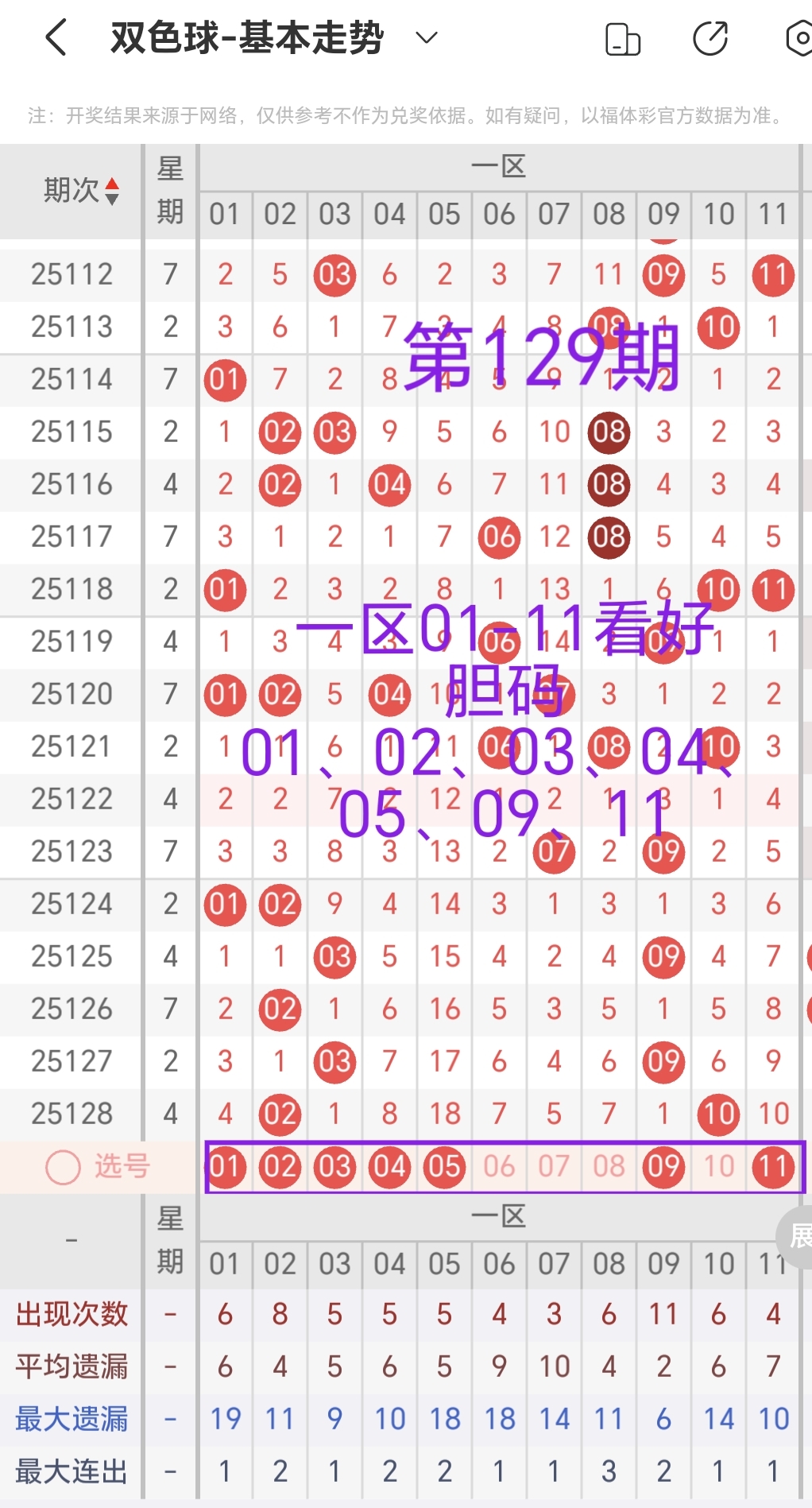
Task: Select ball 10 in the 选号 row
Action: (x=717, y=1166)
